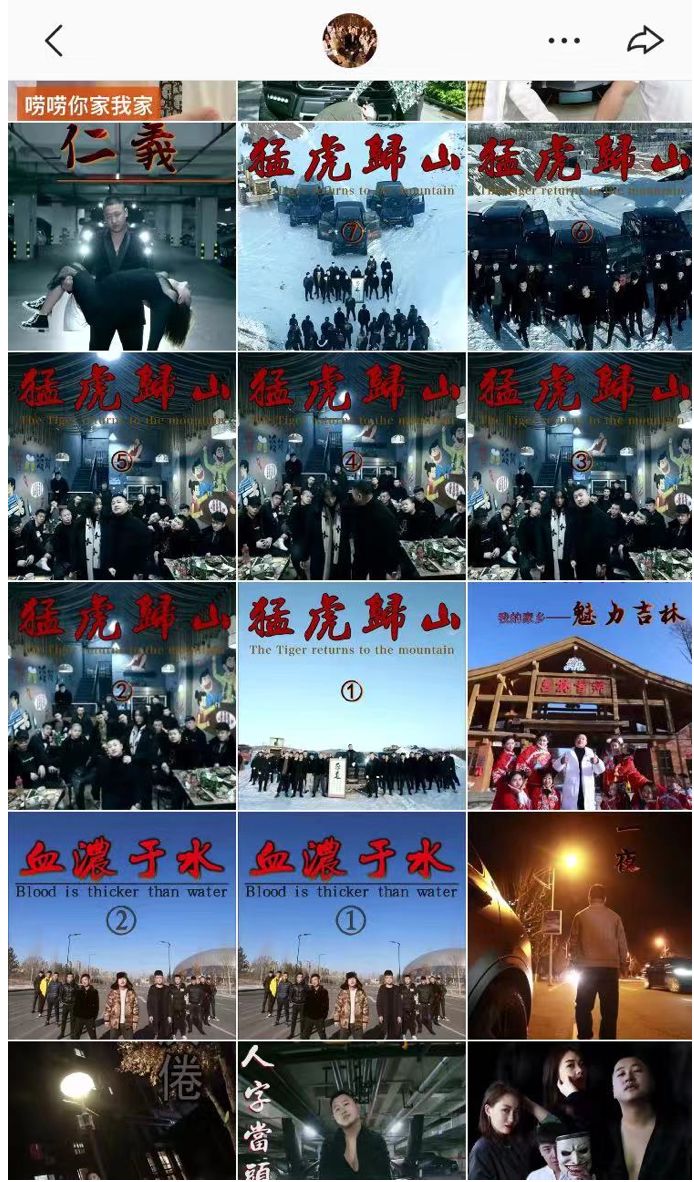
Task: Share this profile with the arrow icon
Action: (645, 41)
